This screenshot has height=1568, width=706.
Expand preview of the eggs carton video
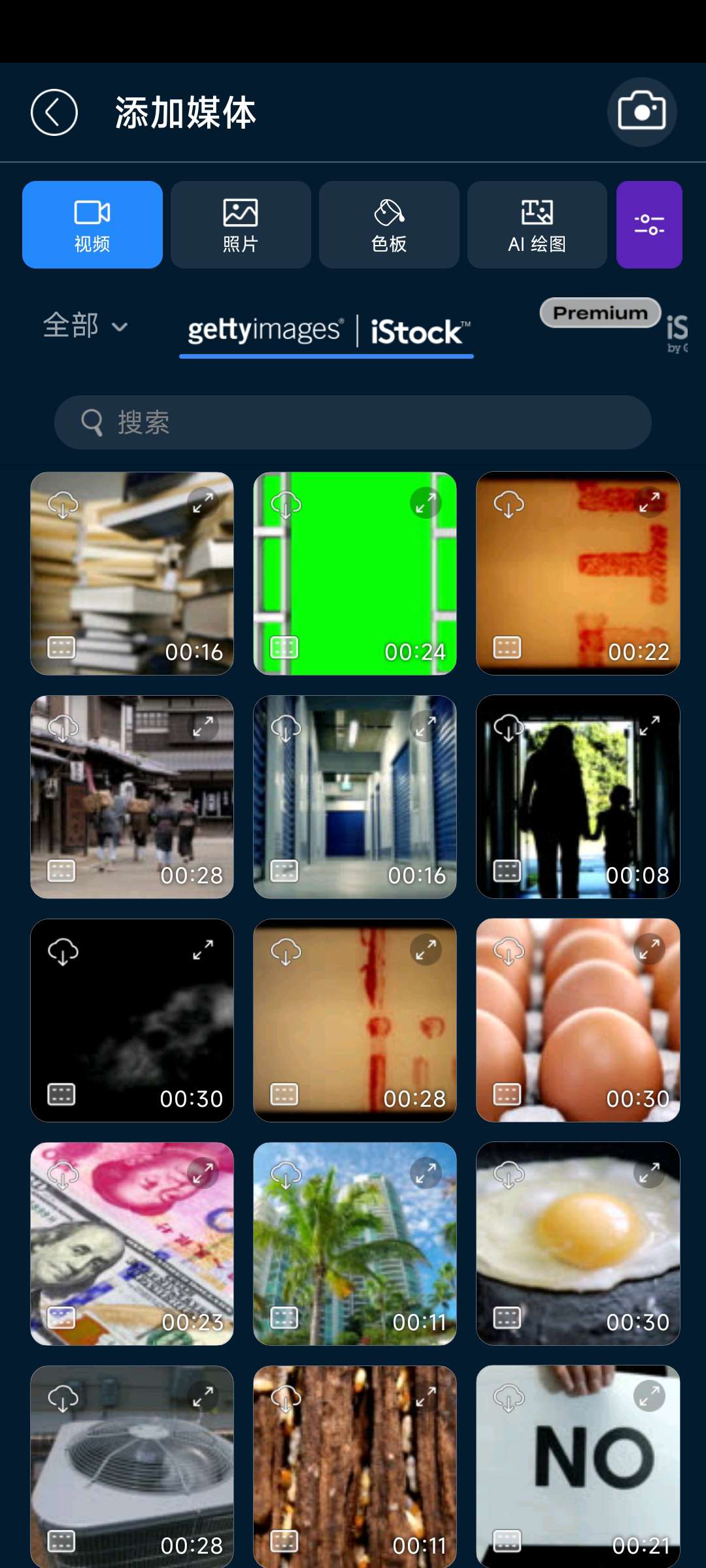coord(649,950)
